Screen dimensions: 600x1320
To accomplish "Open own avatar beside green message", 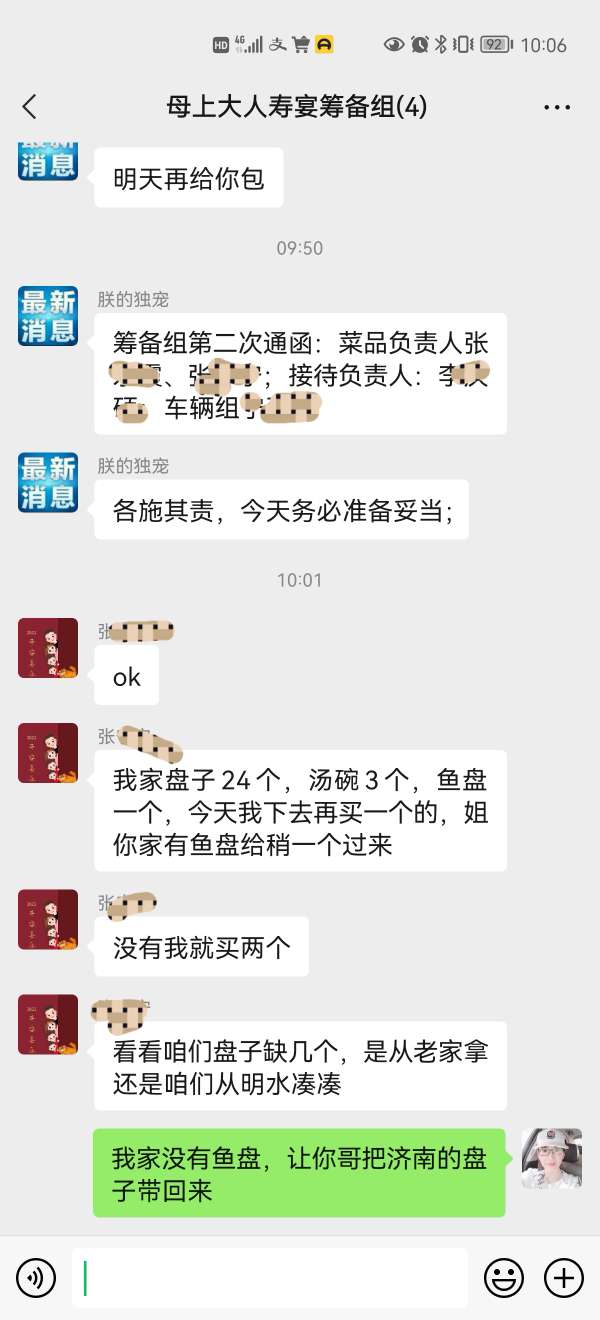I will [552, 1158].
